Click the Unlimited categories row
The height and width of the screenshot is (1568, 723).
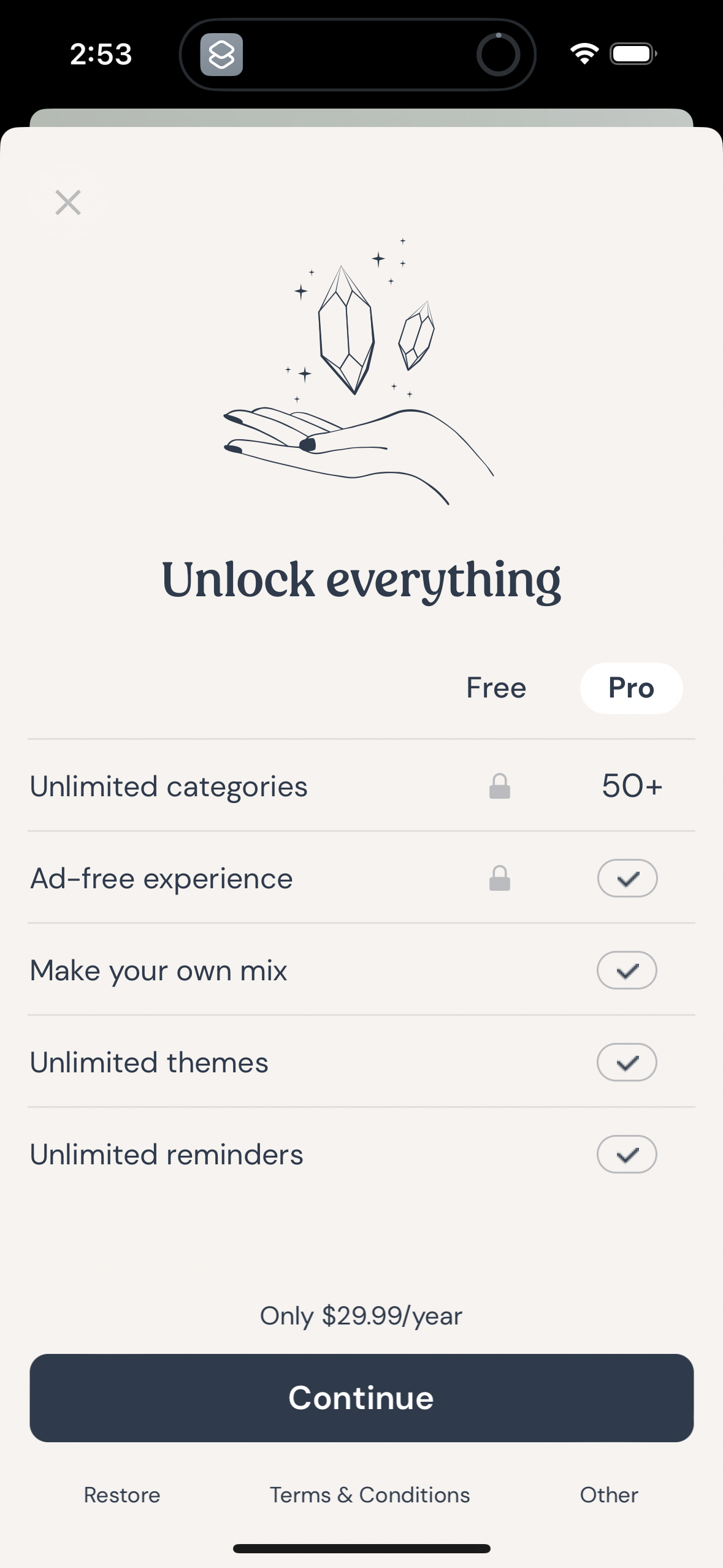tap(169, 786)
